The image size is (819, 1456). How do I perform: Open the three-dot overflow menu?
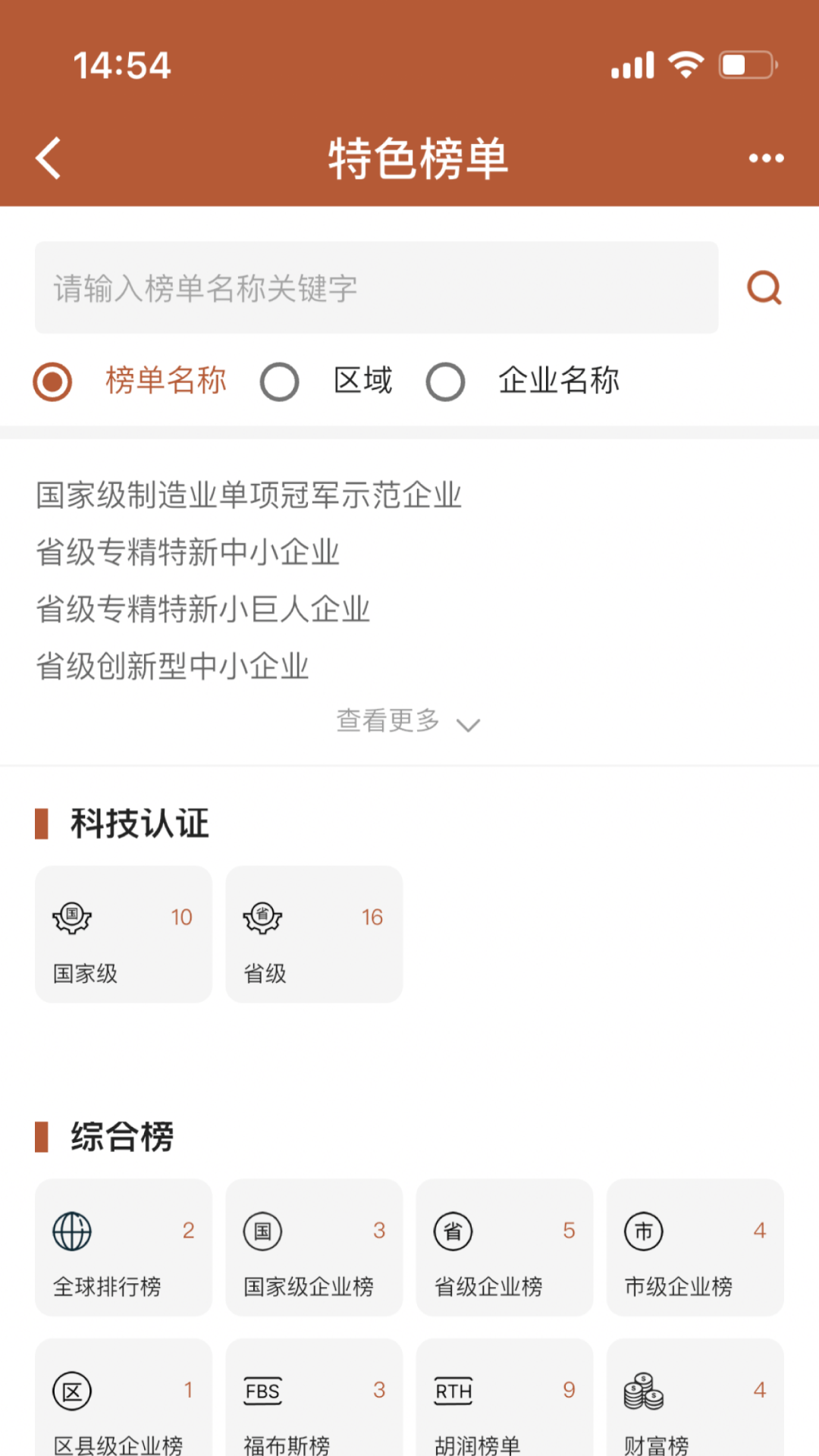click(766, 158)
